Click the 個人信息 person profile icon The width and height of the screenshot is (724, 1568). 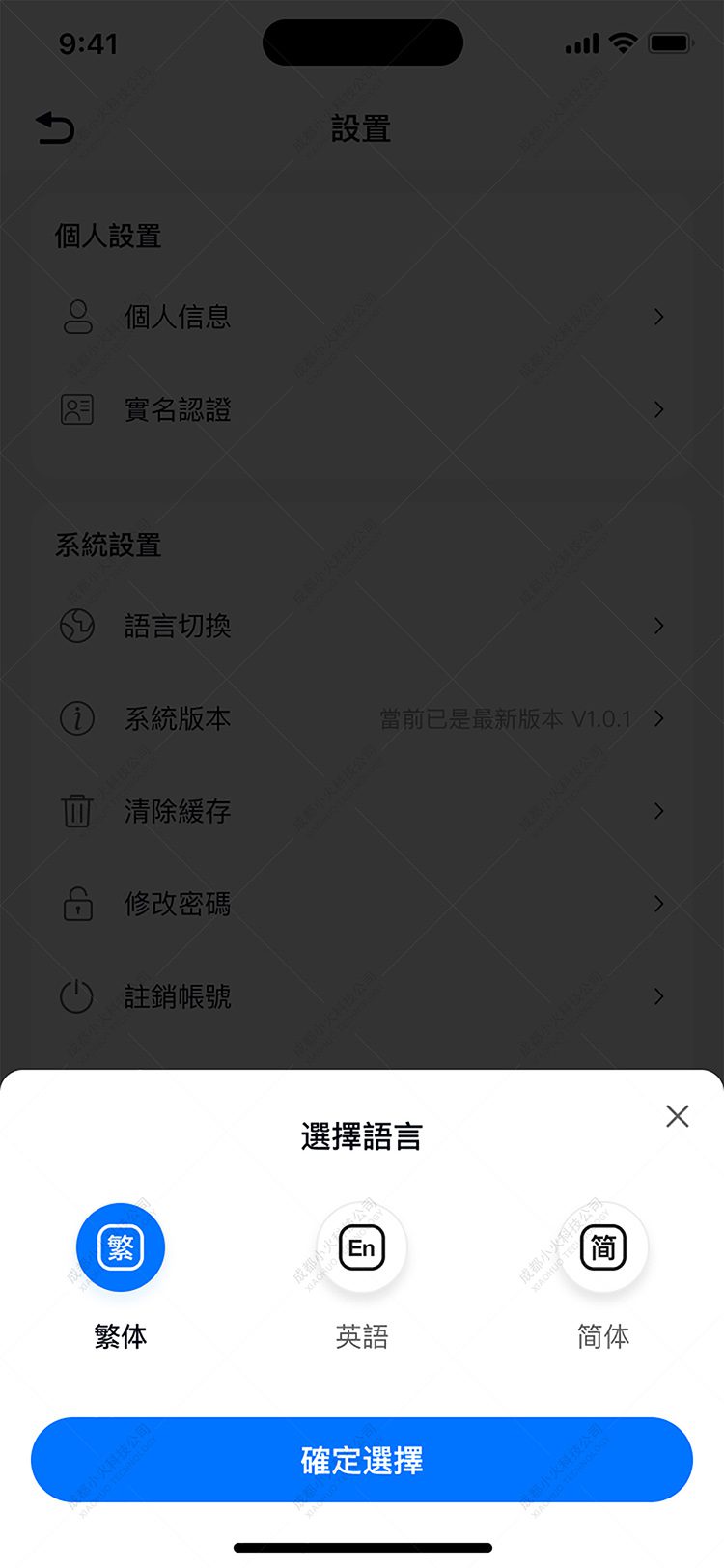click(77, 317)
